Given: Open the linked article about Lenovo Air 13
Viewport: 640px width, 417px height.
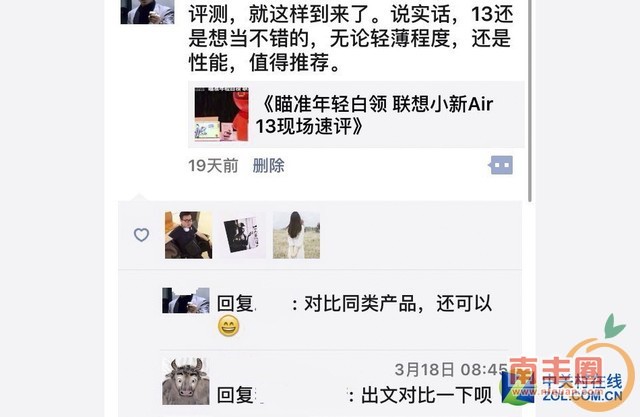Looking at the screenshot, I should point(355,115).
